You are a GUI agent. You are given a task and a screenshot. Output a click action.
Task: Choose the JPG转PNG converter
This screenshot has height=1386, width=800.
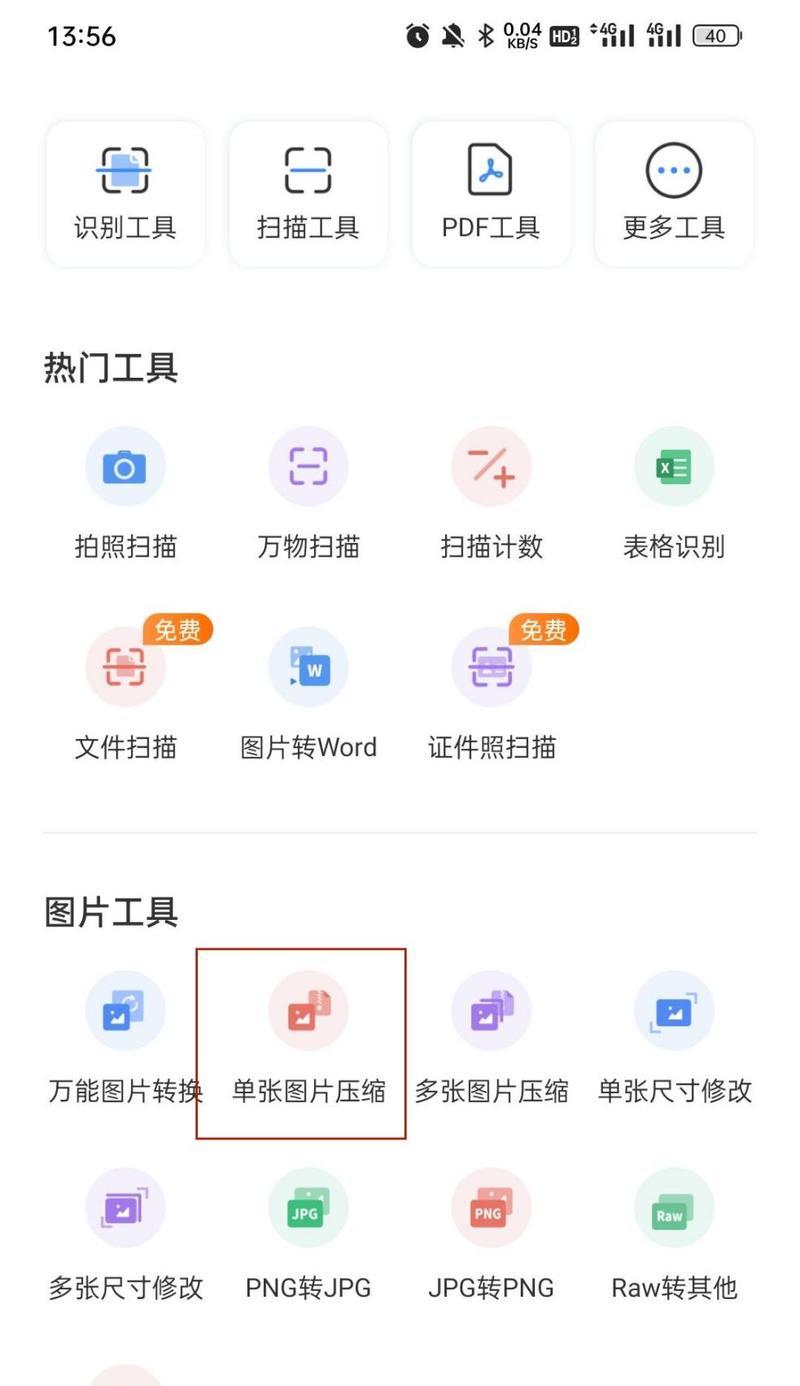(491, 1234)
